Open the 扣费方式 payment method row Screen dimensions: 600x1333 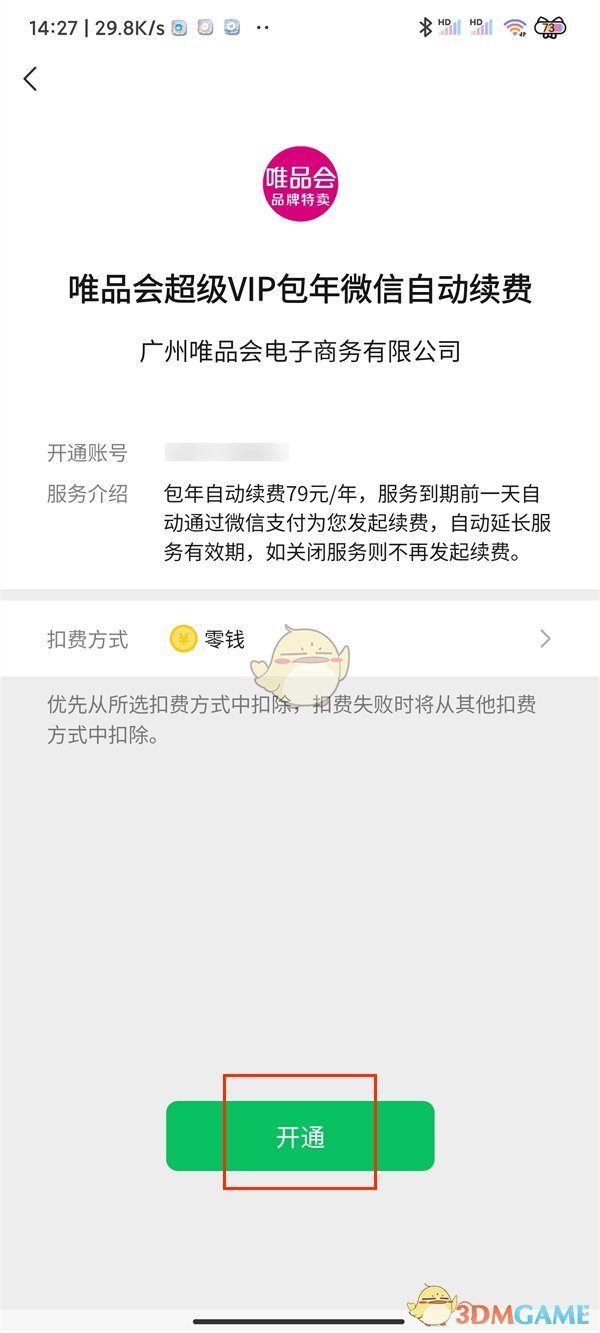[x=300, y=640]
